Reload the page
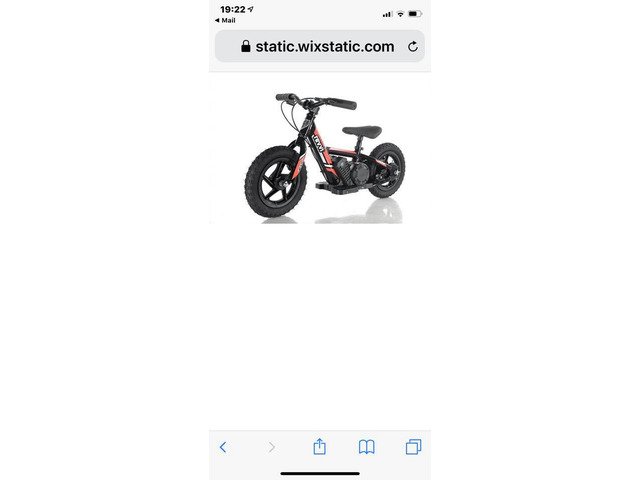The height and width of the screenshot is (480, 640). point(413,46)
